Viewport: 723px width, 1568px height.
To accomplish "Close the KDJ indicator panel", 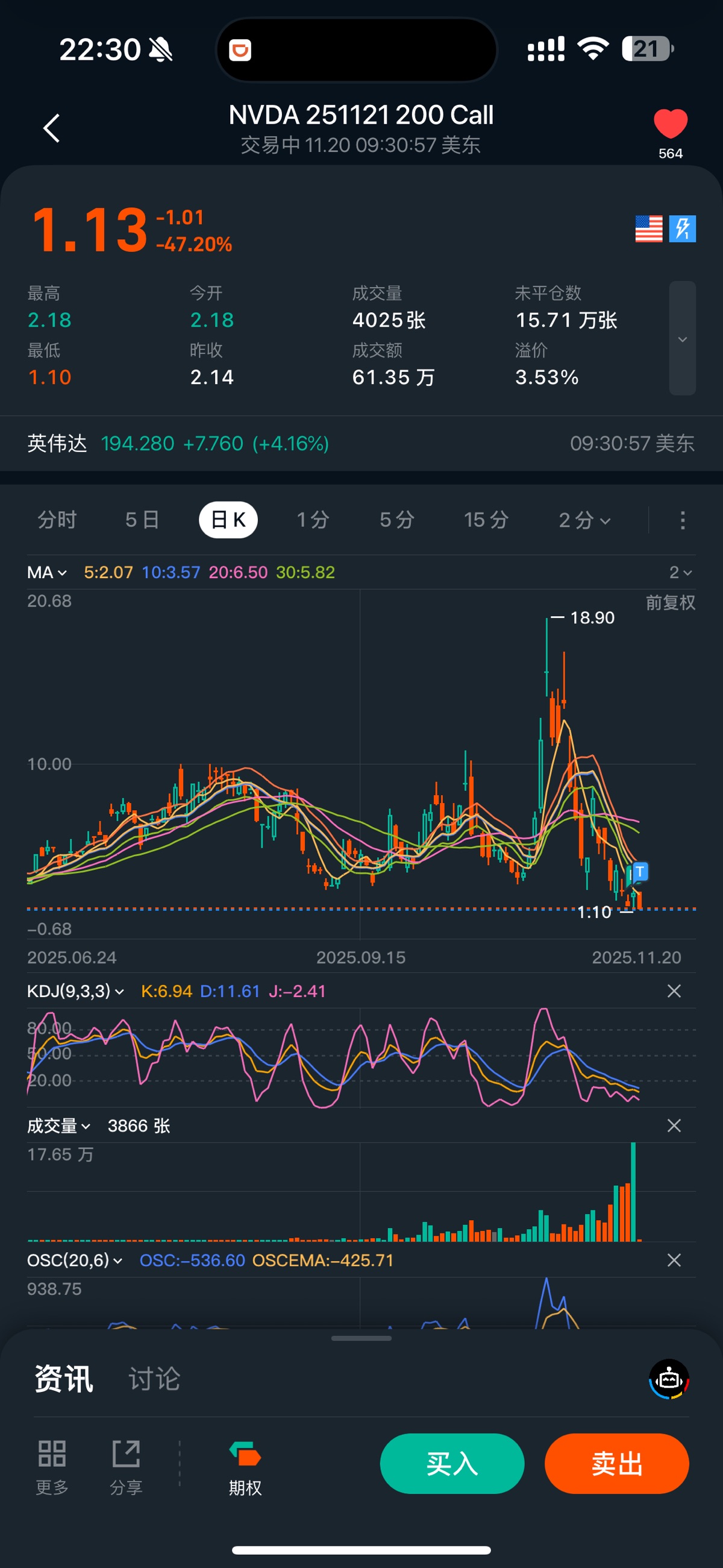I will click(674, 991).
